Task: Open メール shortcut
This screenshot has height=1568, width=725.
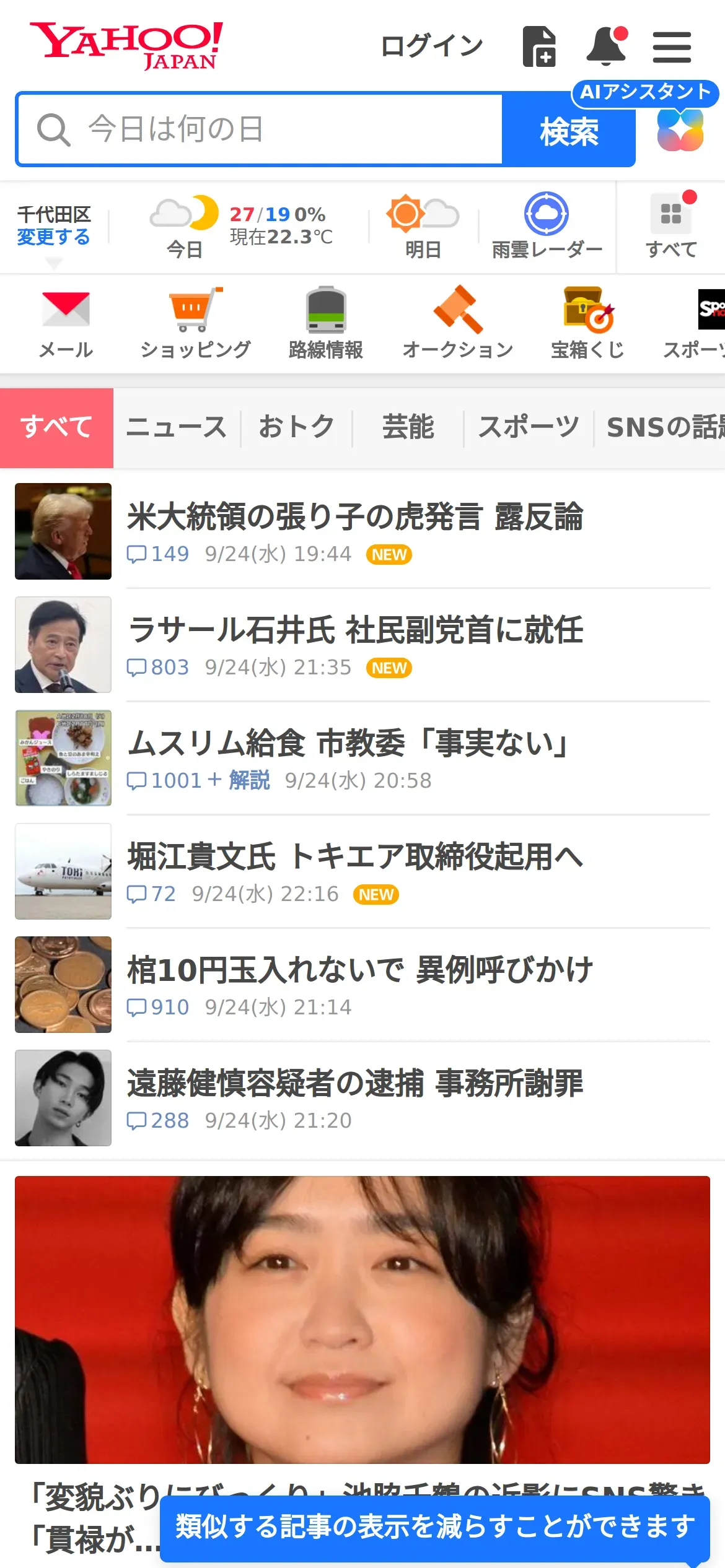Action: coord(66,324)
